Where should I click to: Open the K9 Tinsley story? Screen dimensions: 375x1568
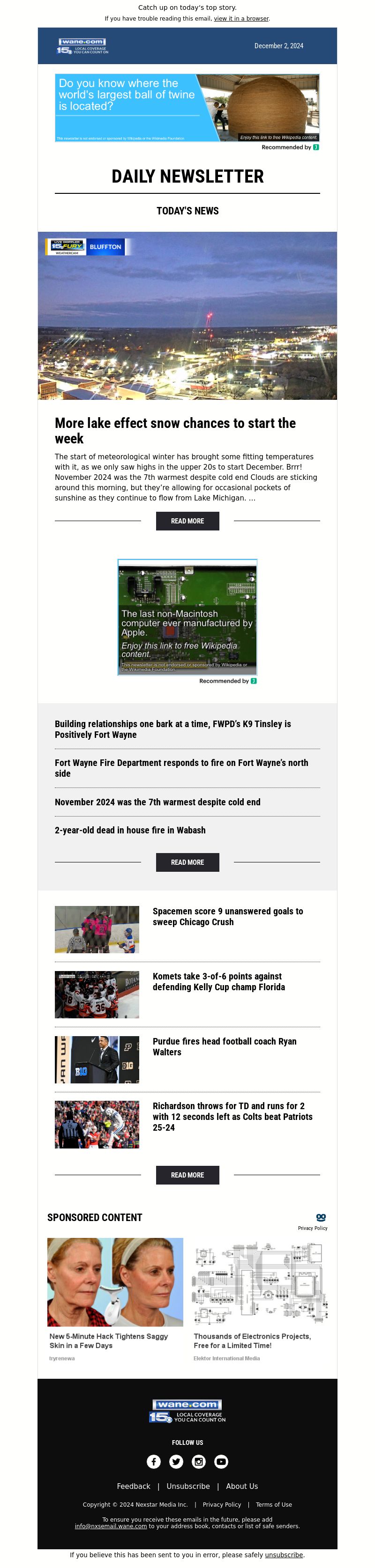(x=172, y=729)
